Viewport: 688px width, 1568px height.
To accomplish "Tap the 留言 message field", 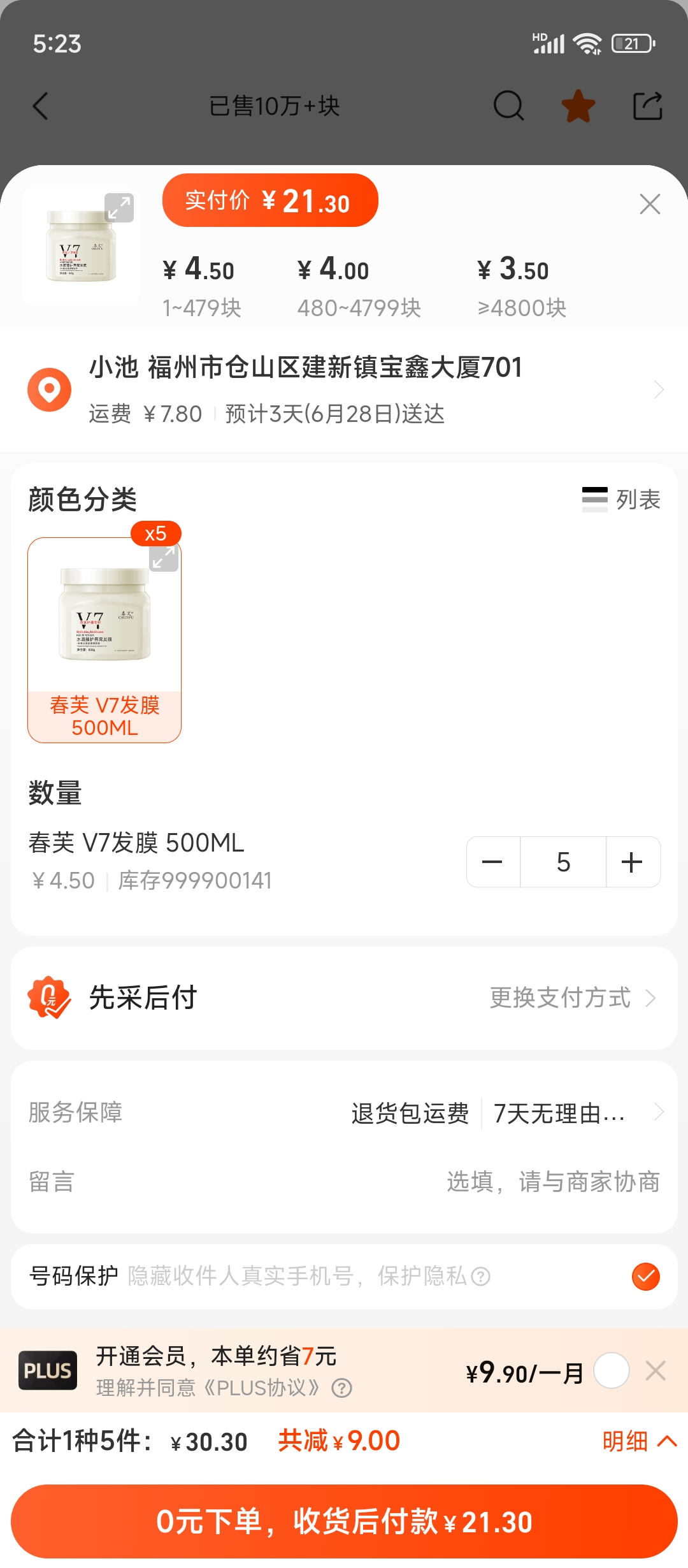I will click(x=552, y=1182).
